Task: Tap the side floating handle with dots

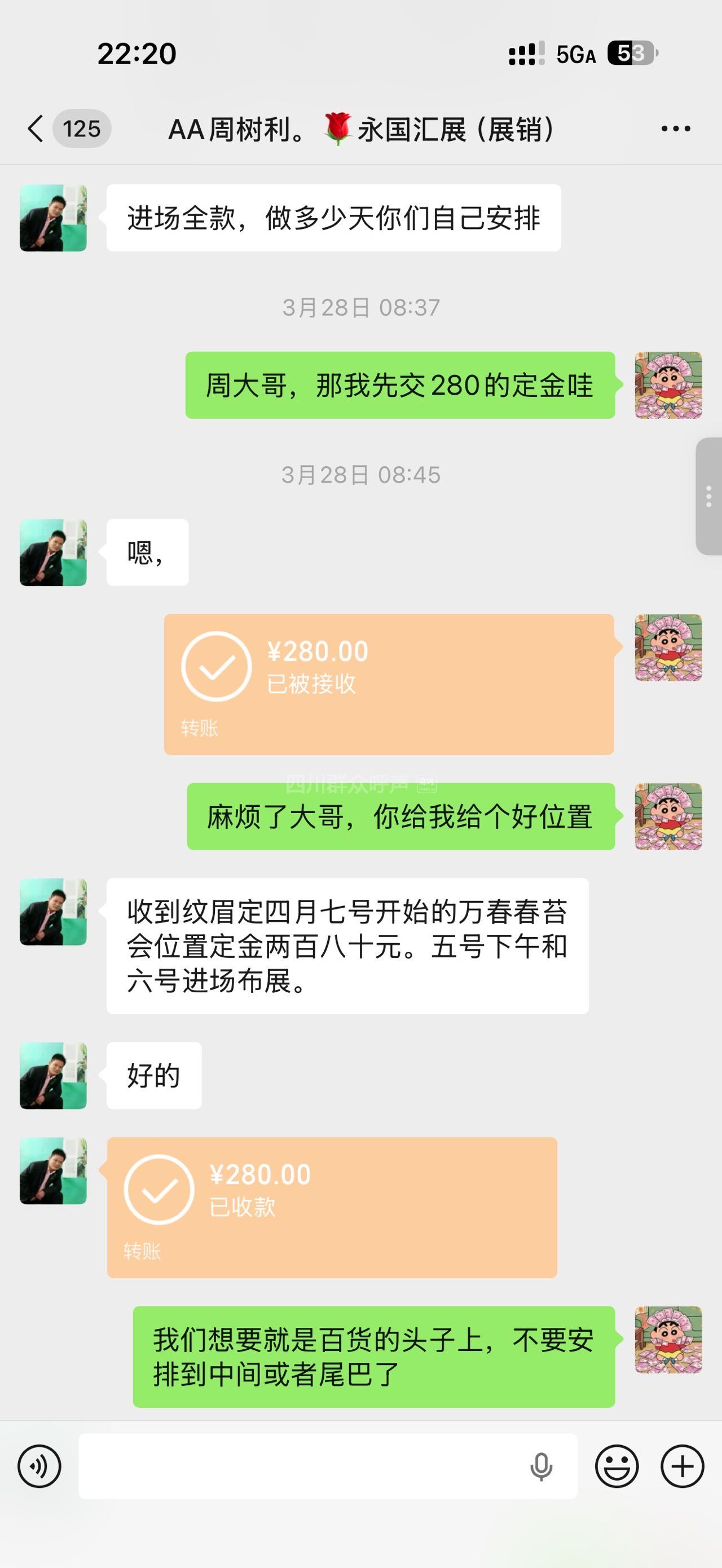Action: (708, 496)
